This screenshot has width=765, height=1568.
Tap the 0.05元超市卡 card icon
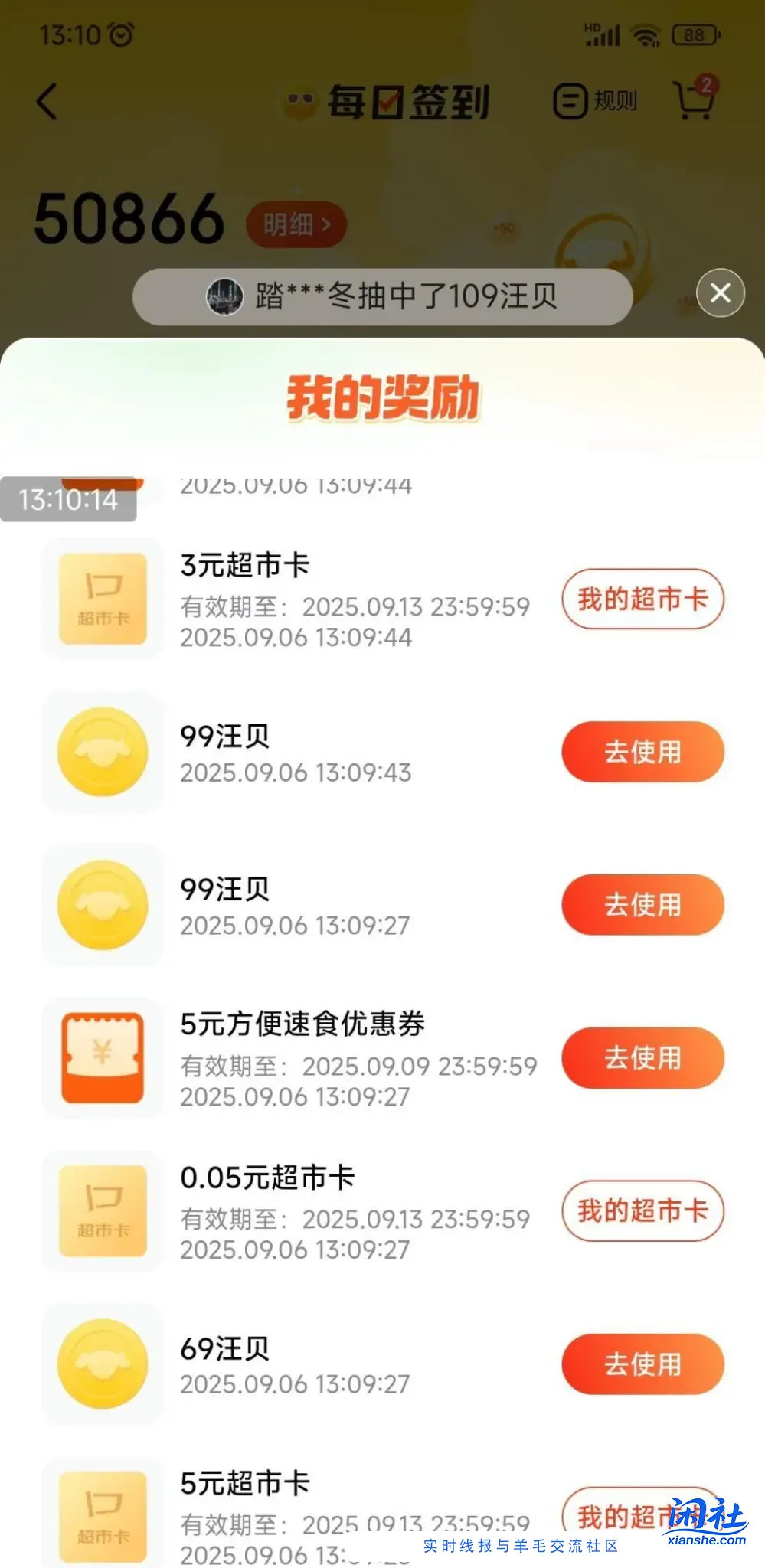coord(102,1212)
